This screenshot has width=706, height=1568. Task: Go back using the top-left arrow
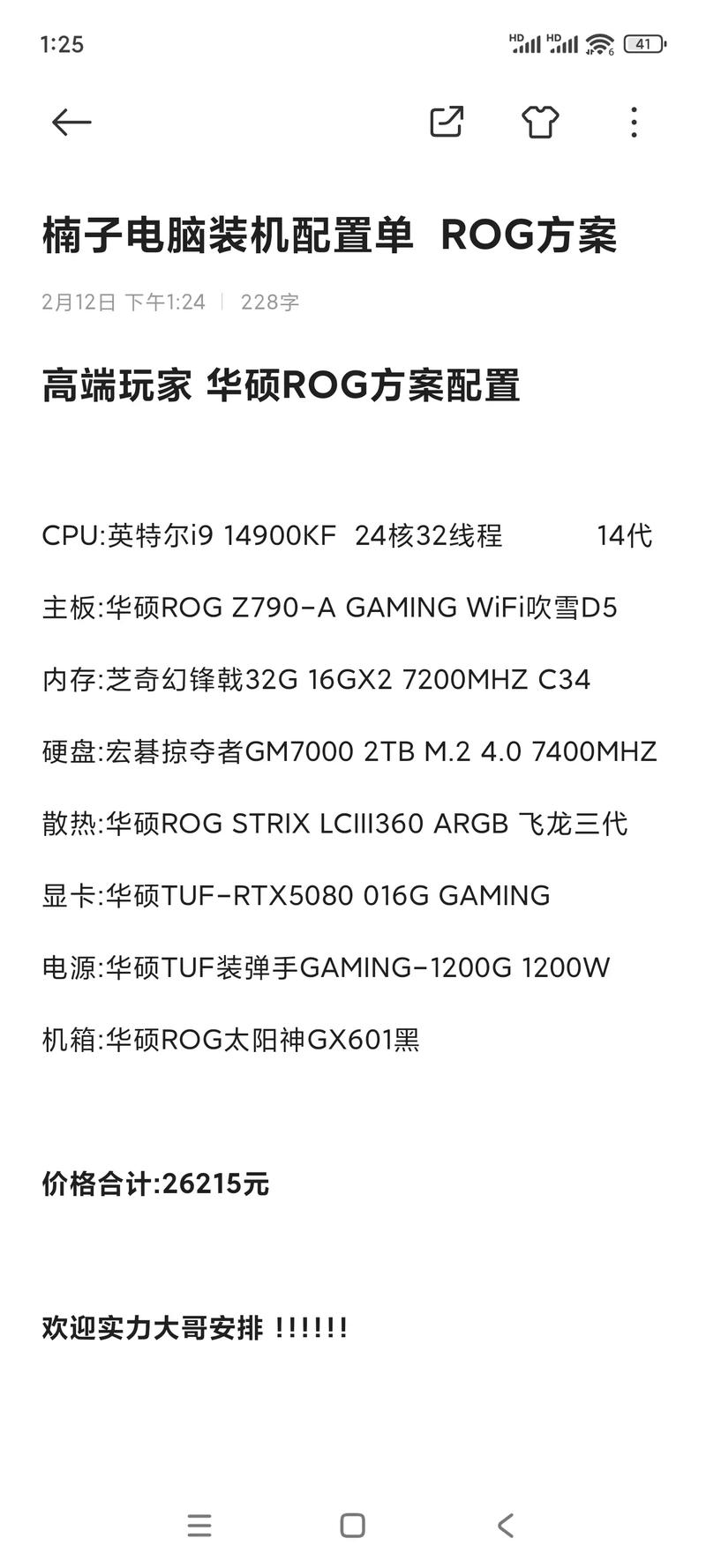(71, 123)
